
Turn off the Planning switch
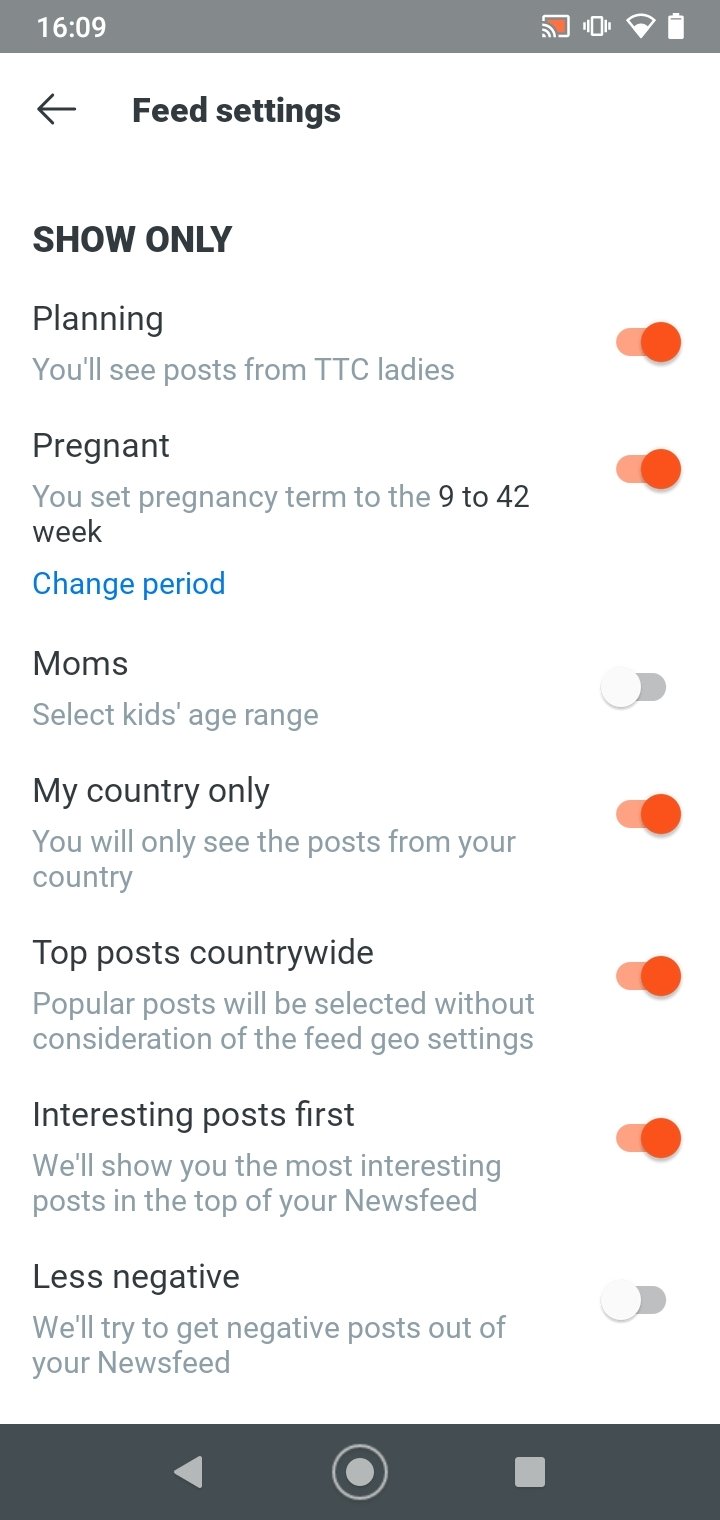[x=648, y=343]
